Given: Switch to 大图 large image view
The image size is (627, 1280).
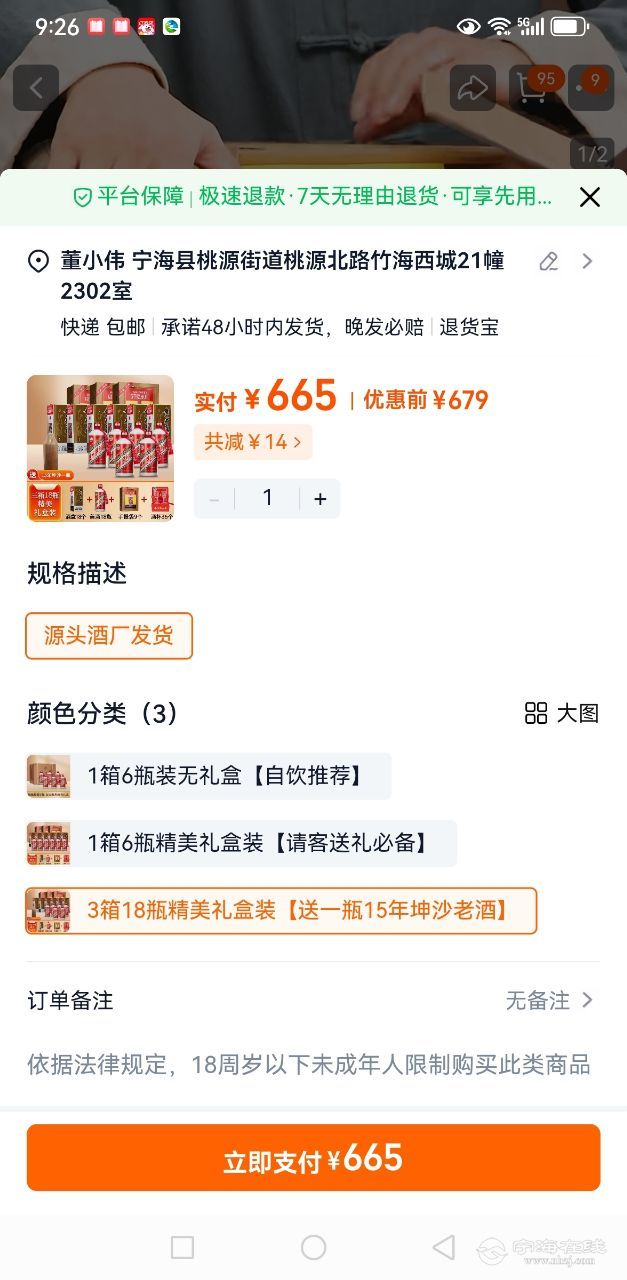Looking at the screenshot, I should (562, 713).
